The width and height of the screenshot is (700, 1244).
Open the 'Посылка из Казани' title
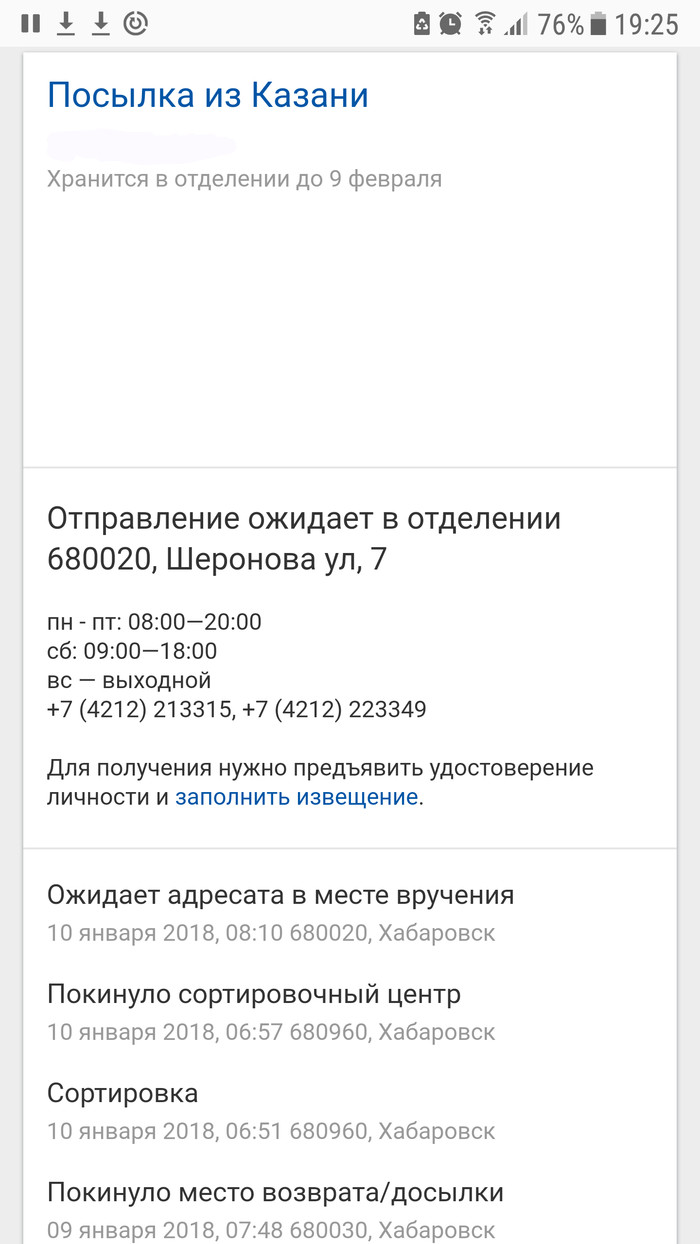tap(208, 96)
